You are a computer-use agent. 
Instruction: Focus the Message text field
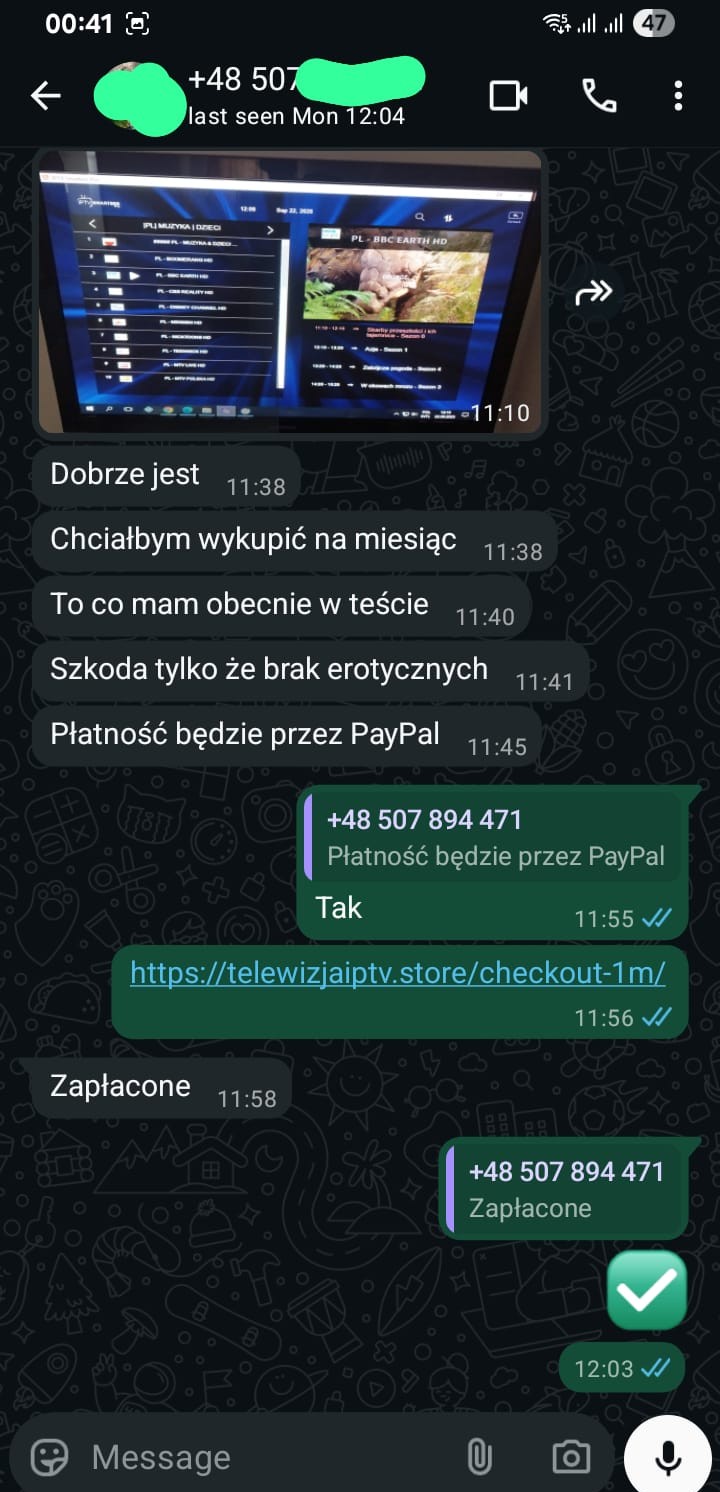[x=260, y=1457]
